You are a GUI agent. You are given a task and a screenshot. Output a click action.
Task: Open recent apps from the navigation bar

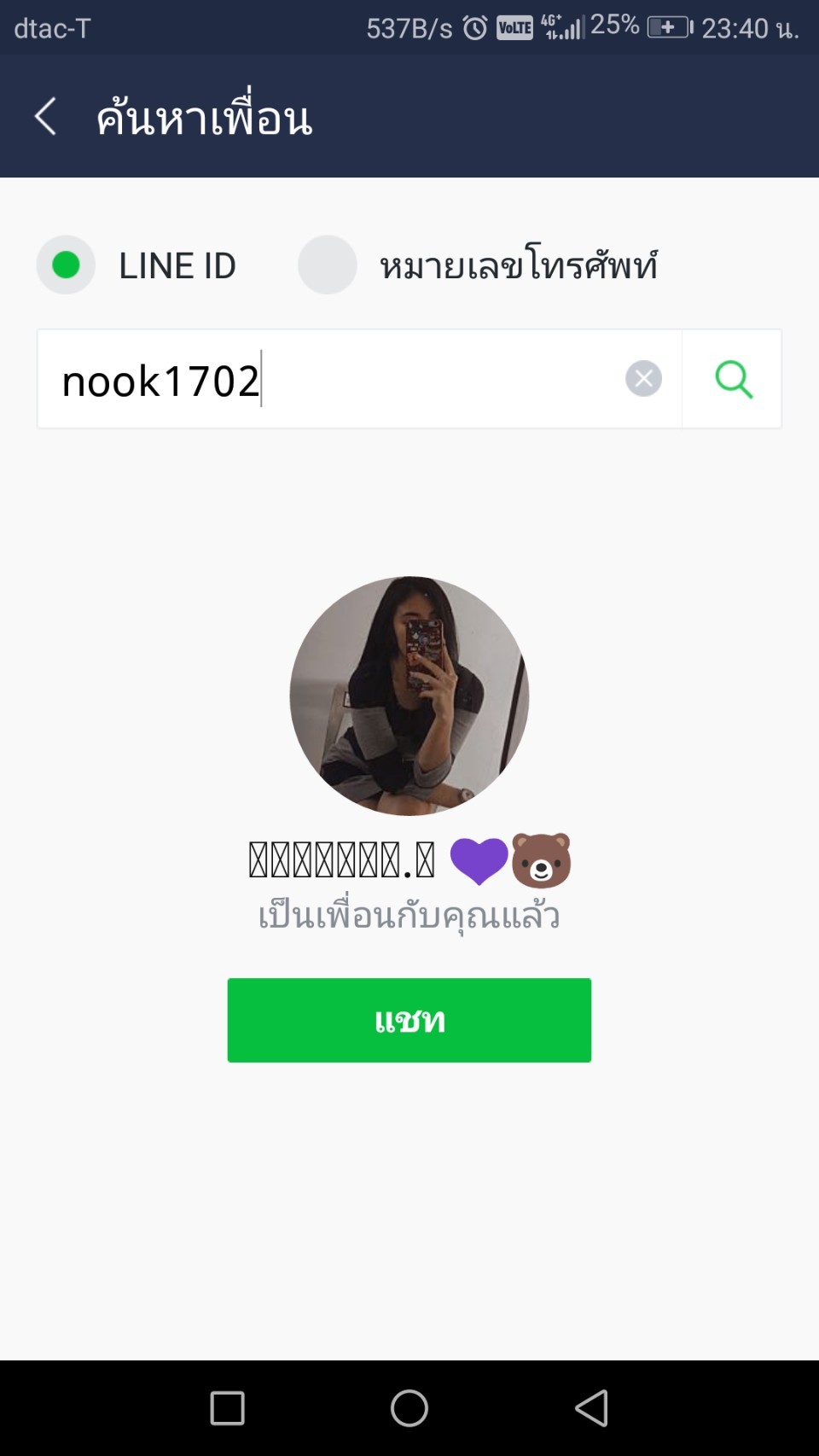click(227, 1408)
